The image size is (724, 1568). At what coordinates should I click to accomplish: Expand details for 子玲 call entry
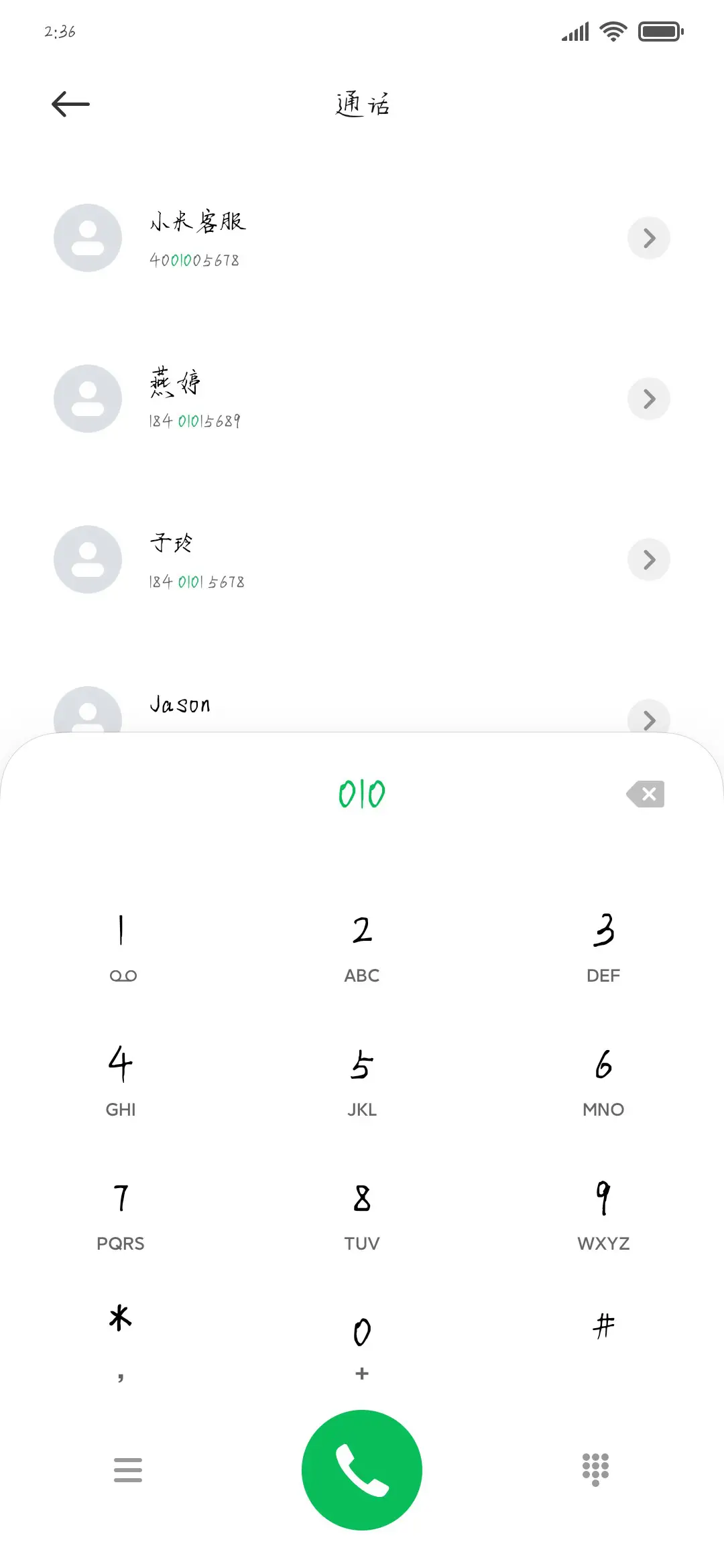648,560
